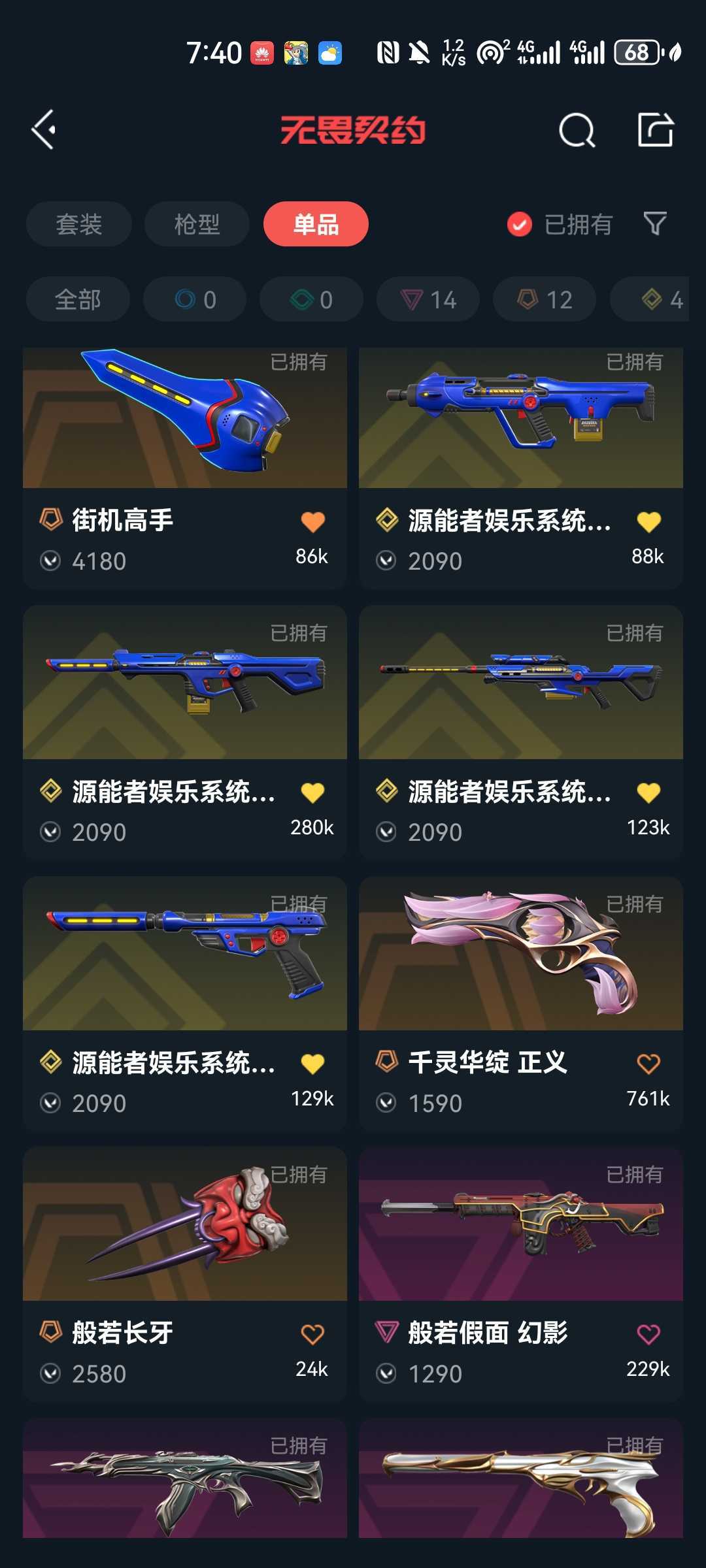The height and width of the screenshot is (1568, 706).
Task: Switch to the 枪型 tab
Action: (x=197, y=224)
